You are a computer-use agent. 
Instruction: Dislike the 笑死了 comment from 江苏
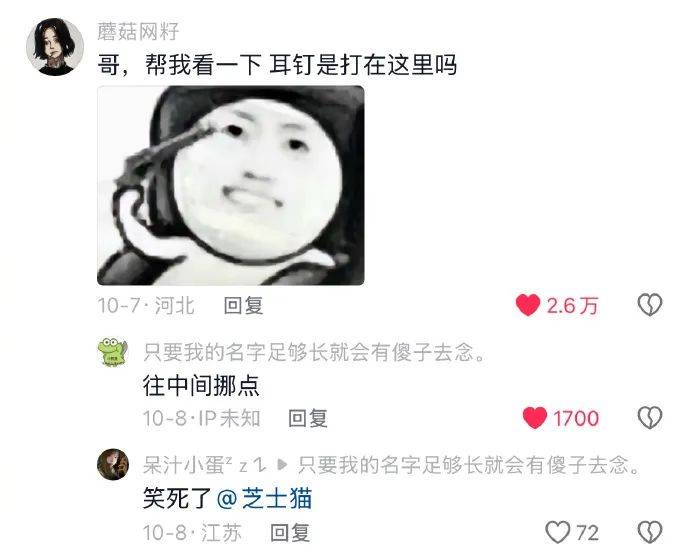650,532
